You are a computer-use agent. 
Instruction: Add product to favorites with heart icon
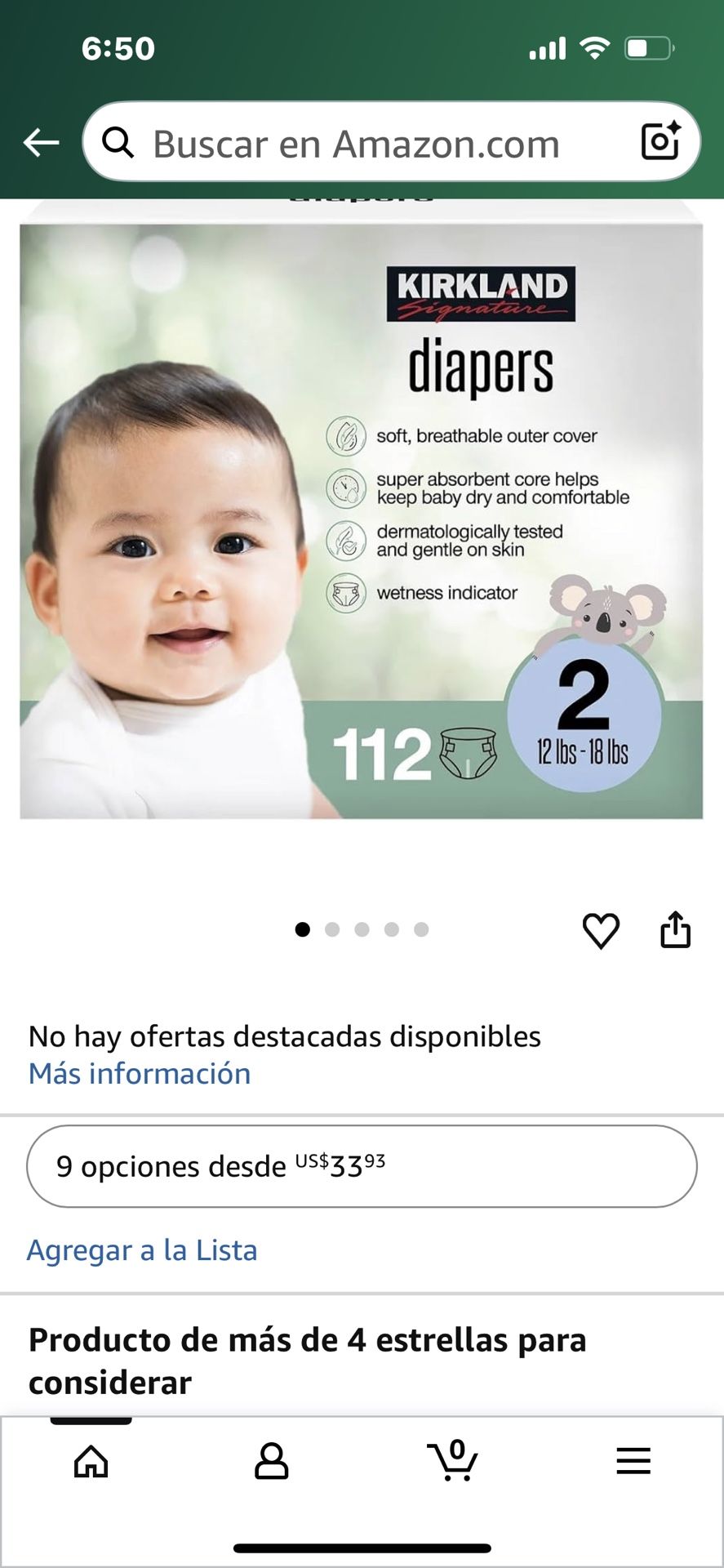click(x=601, y=930)
